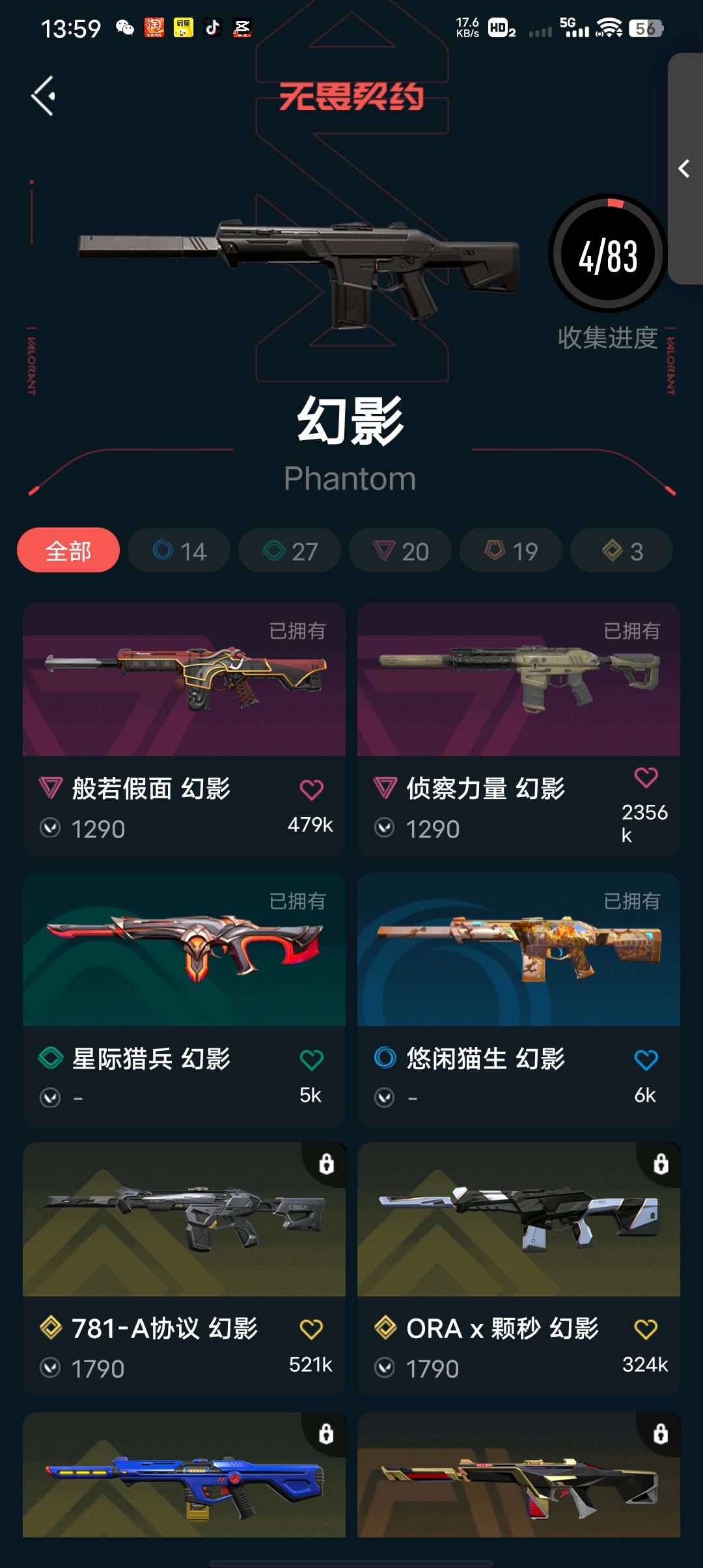
Task: Open the 星际猎兵 幻影 skin card
Action: tap(184, 1000)
